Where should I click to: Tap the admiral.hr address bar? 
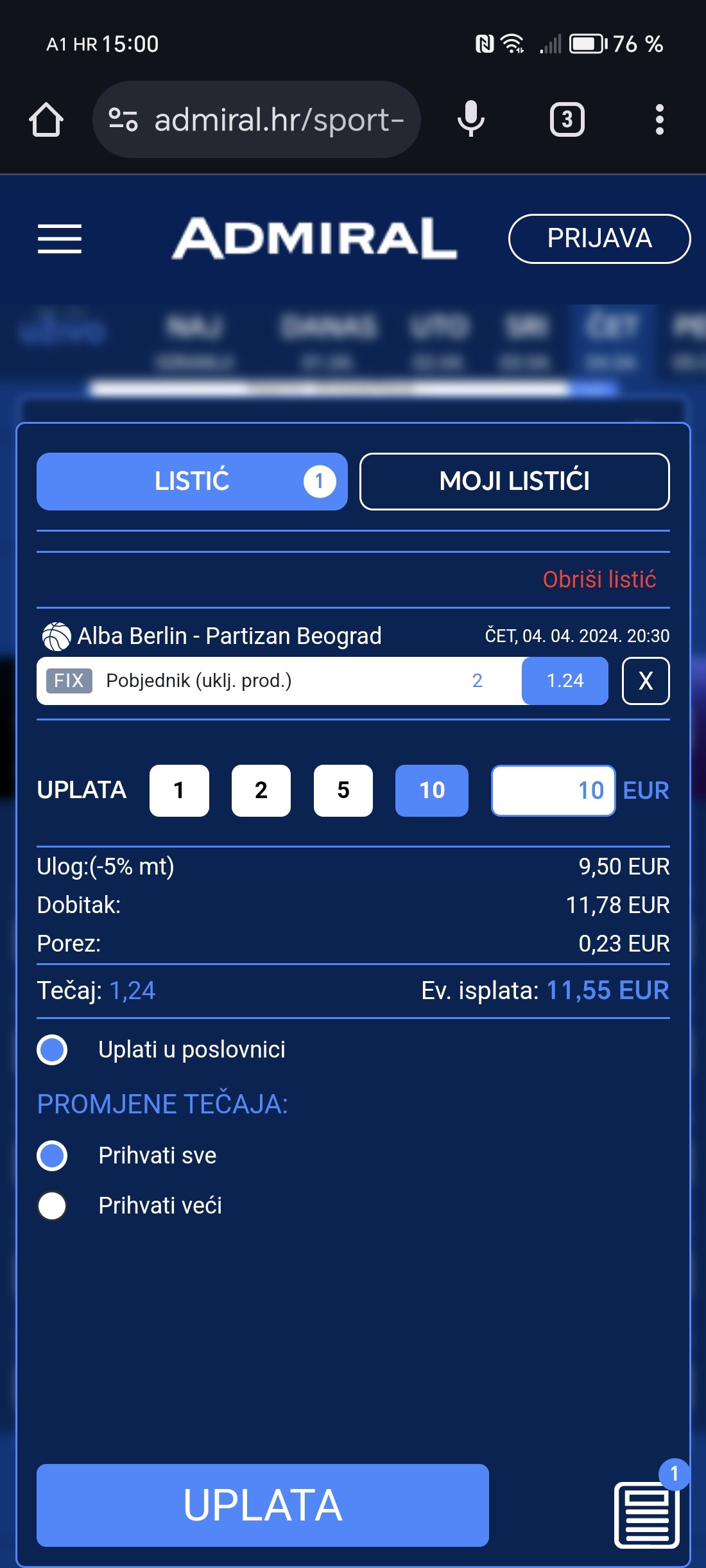[257, 119]
